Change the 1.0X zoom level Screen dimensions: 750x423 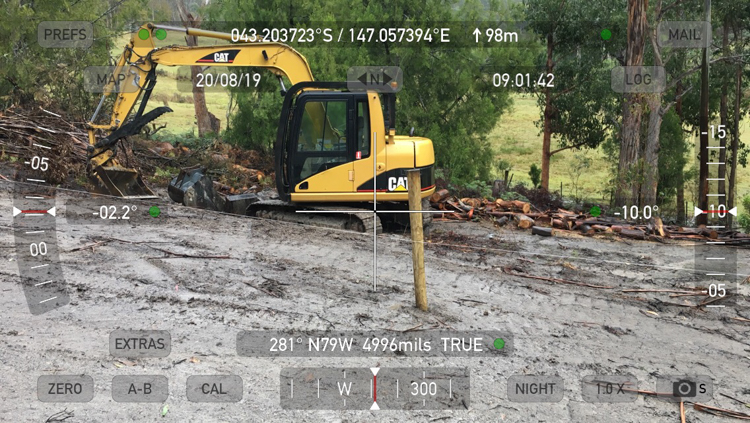click(610, 389)
